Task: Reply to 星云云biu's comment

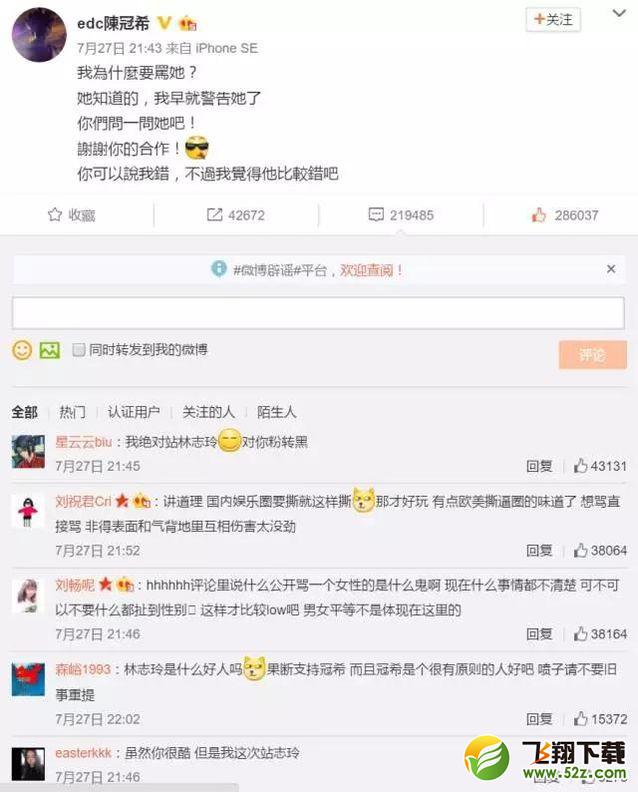Action: coord(539,466)
